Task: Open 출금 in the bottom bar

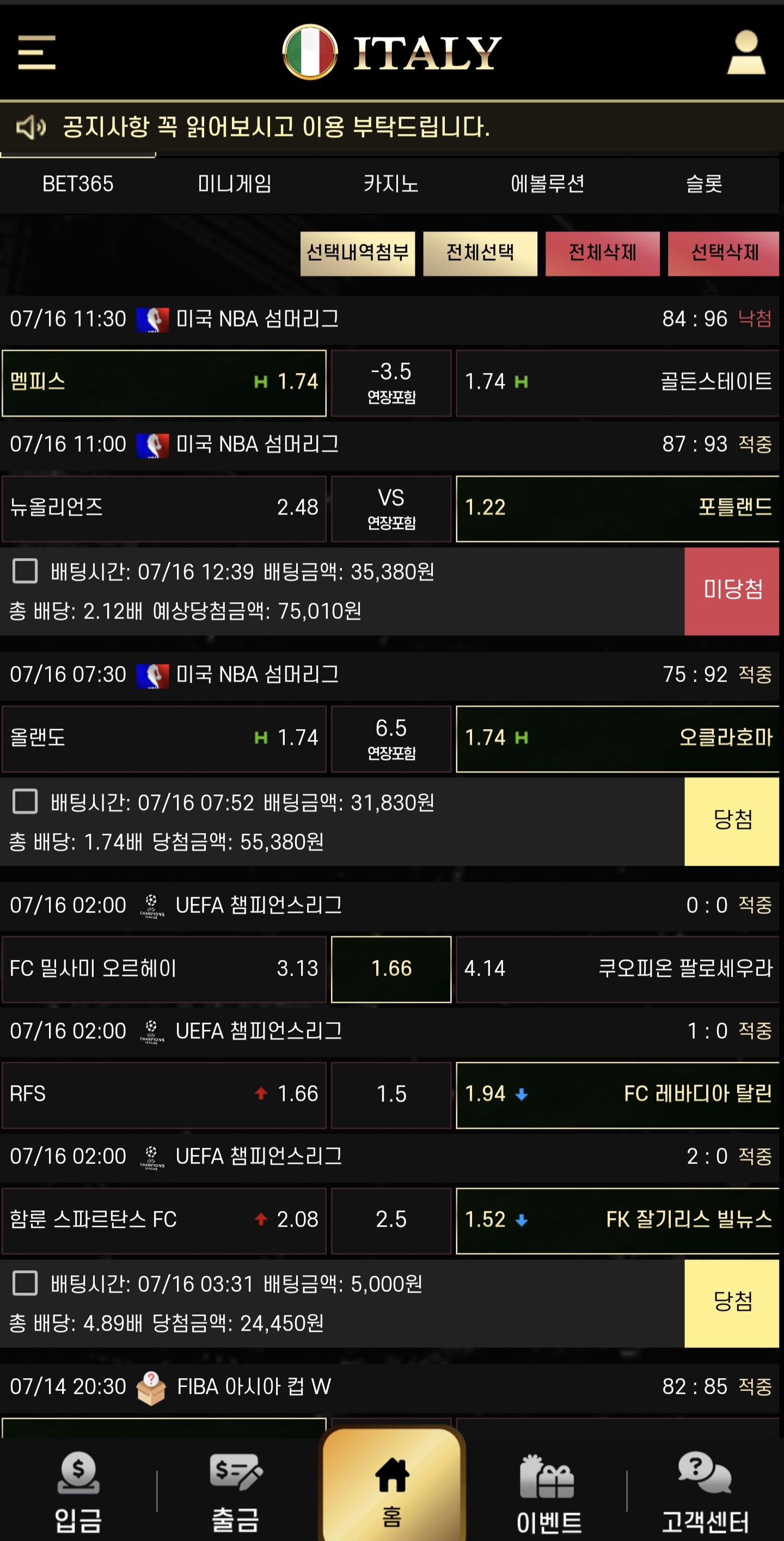Action: click(235, 1491)
